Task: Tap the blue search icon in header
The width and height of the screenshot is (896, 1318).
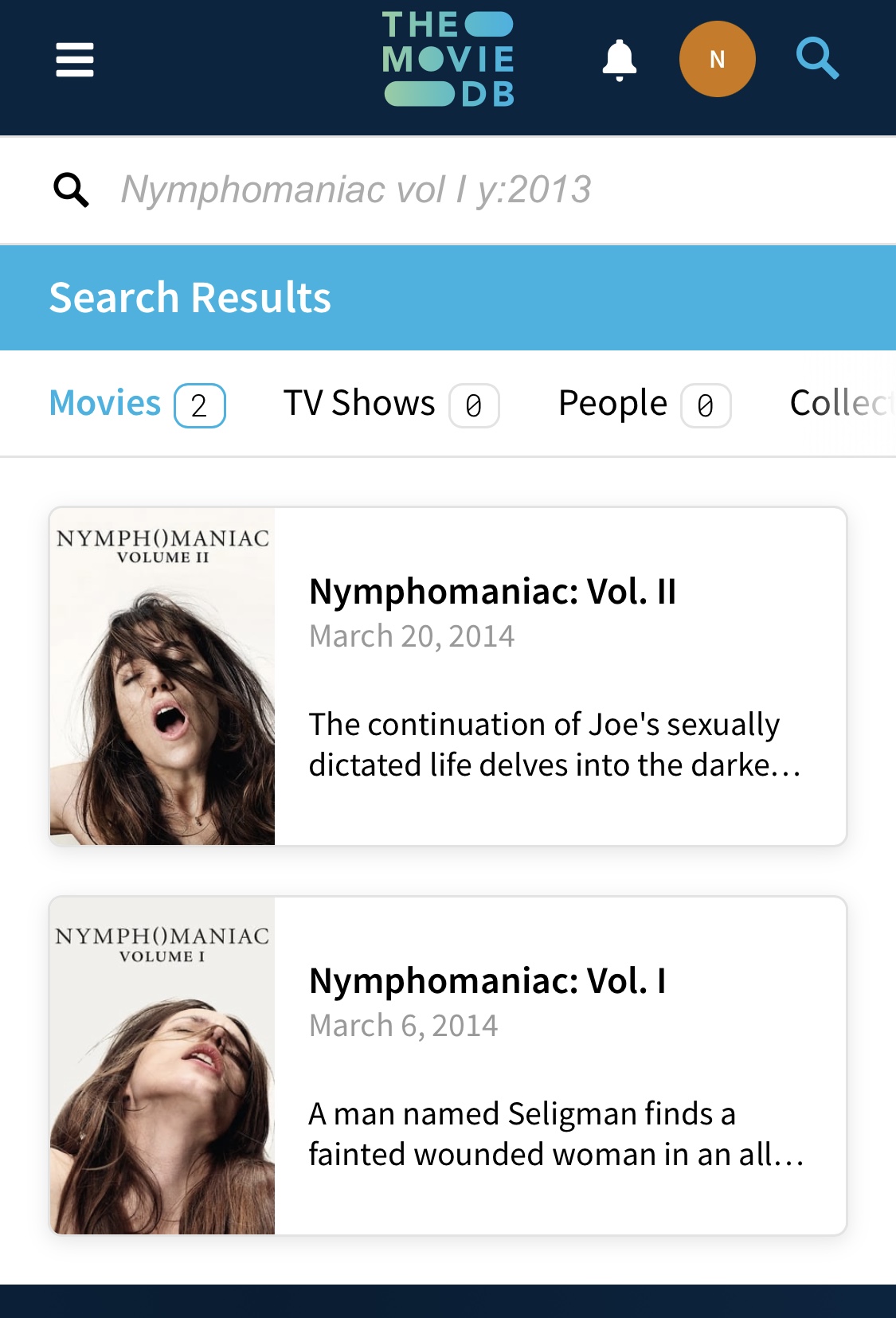Action: pyautogui.click(x=817, y=60)
